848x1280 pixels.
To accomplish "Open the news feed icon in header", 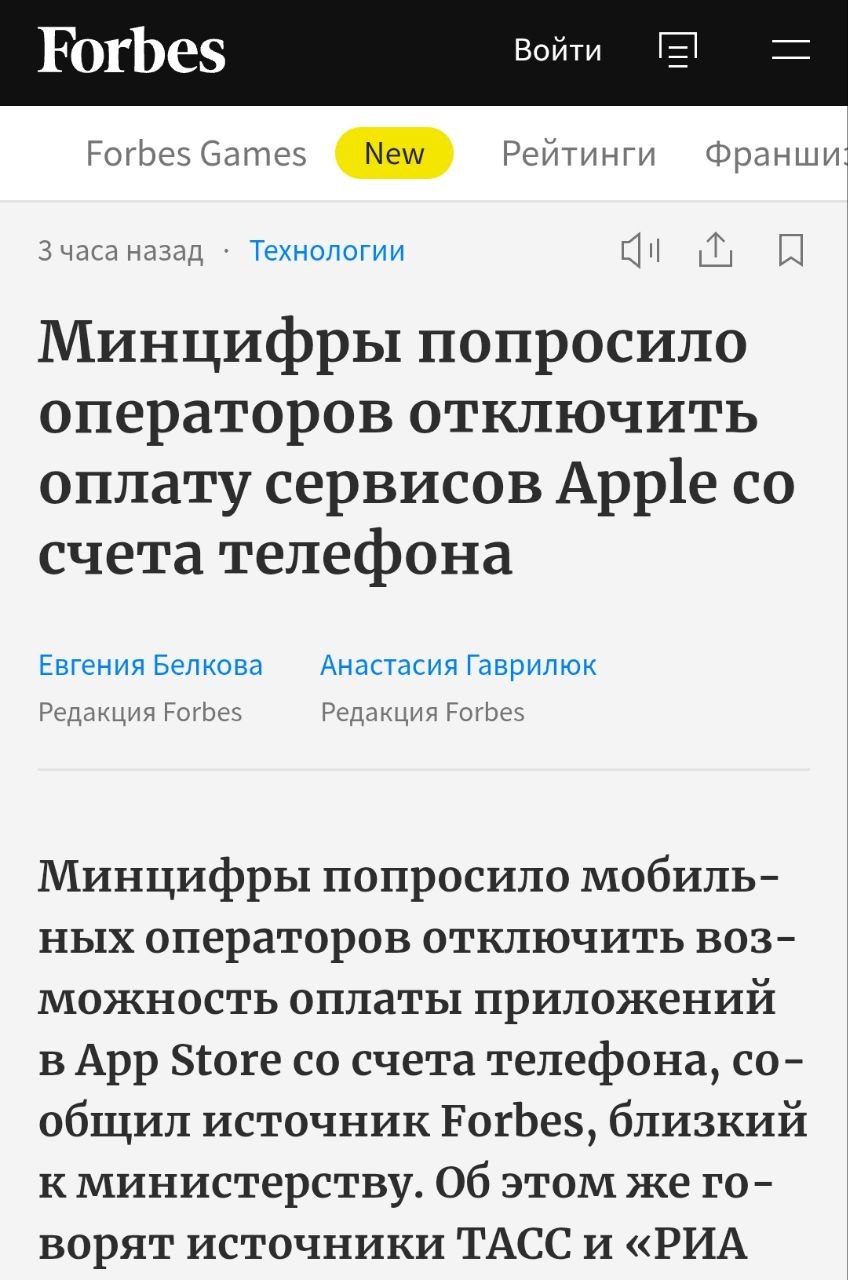I will pyautogui.click(x=678, y=50).
